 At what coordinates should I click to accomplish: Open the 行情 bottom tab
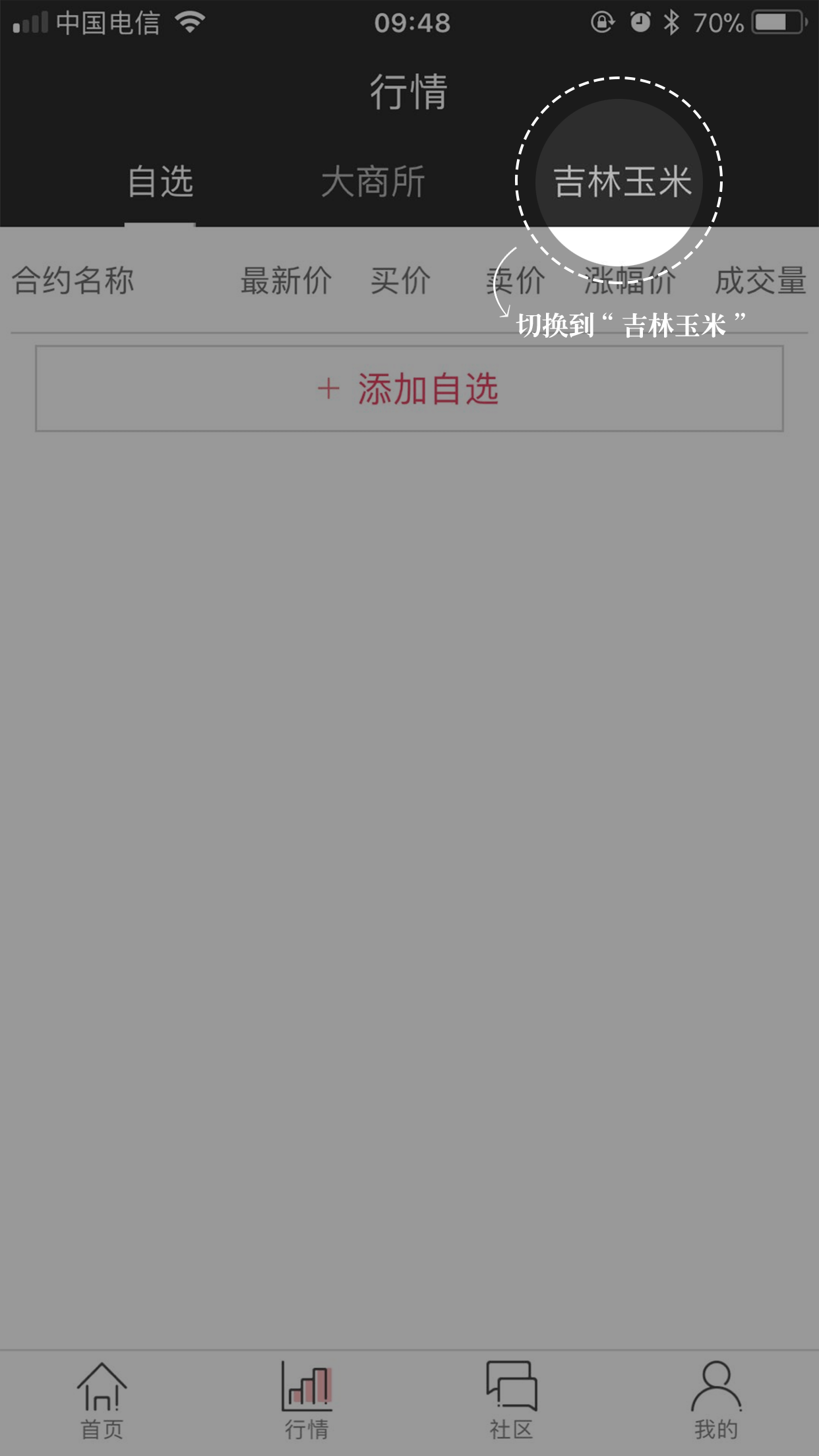click(307, 1401)
